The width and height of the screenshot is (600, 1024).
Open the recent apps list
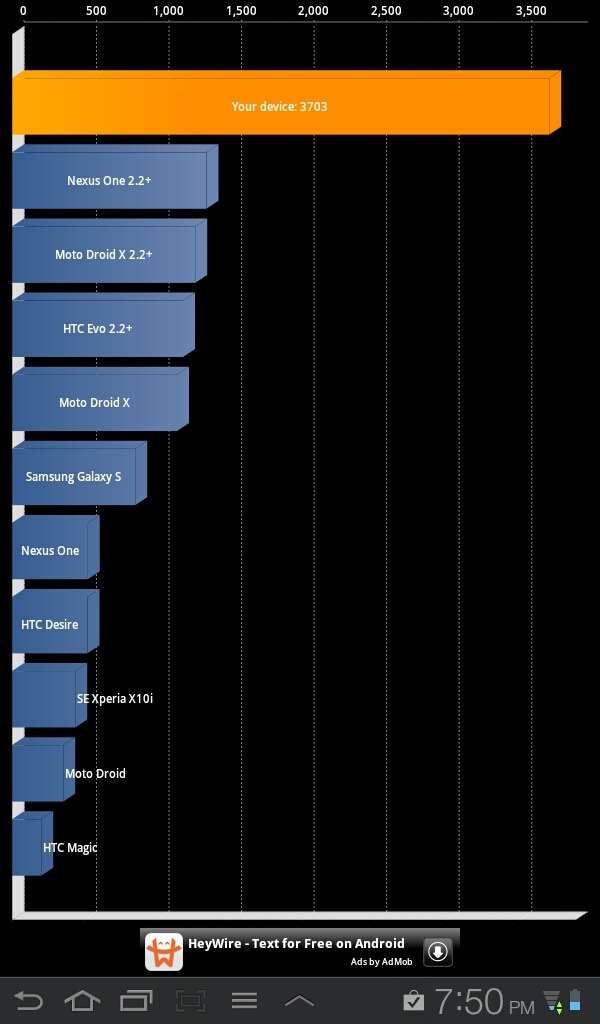[136, 1000]
